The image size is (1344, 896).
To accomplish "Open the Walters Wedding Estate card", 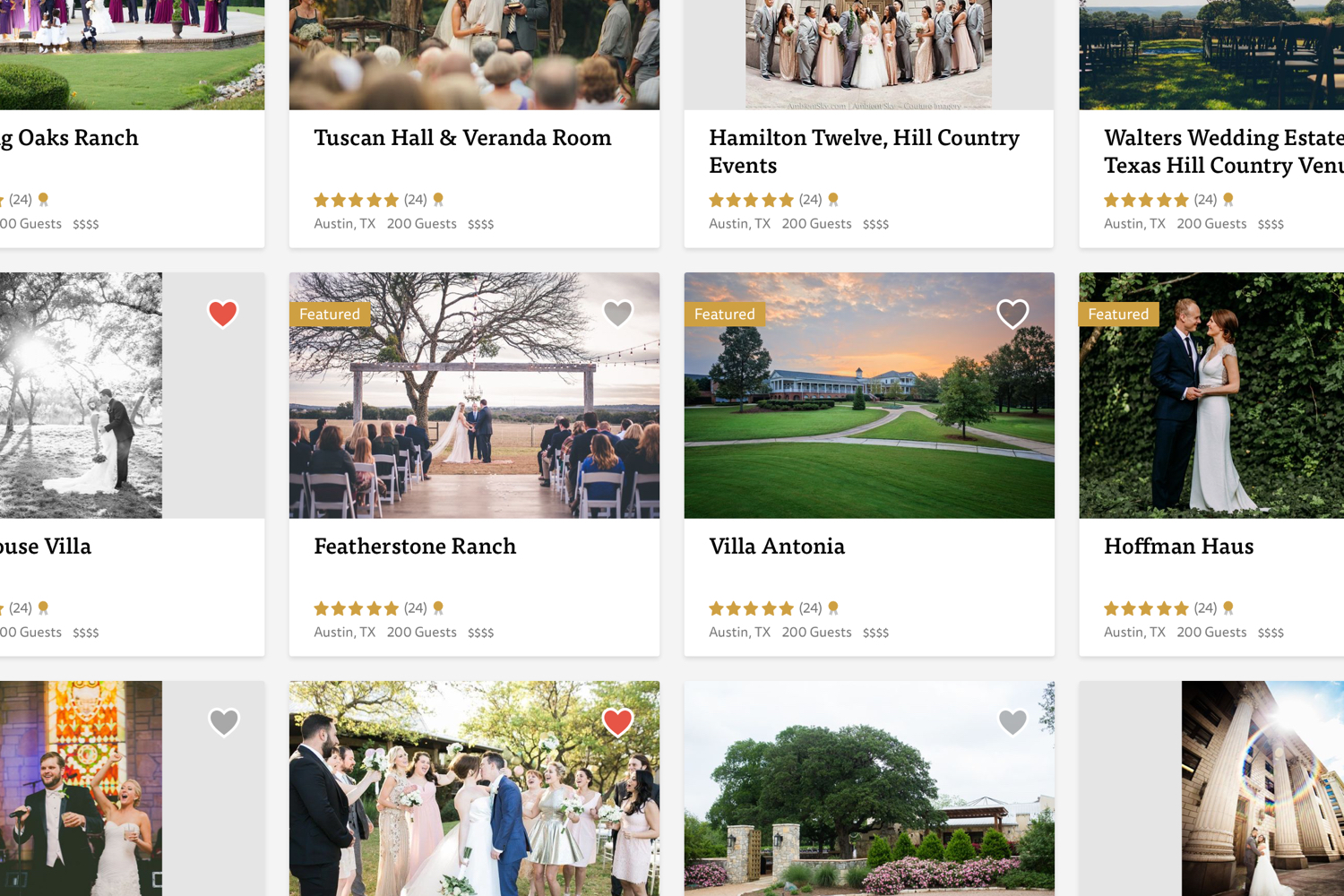I will 1211,124.
